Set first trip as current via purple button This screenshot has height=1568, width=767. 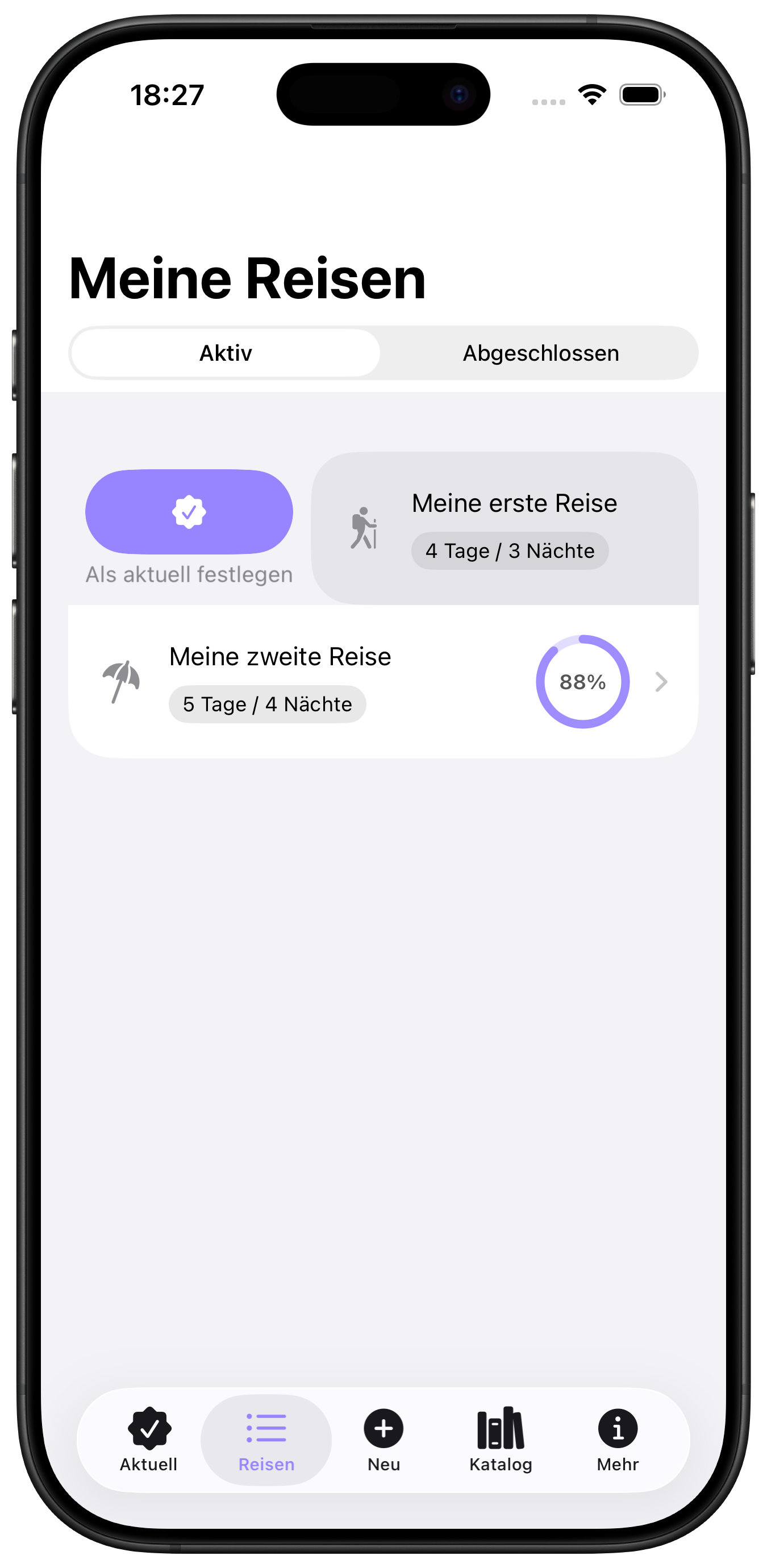[x=189, y=512]
